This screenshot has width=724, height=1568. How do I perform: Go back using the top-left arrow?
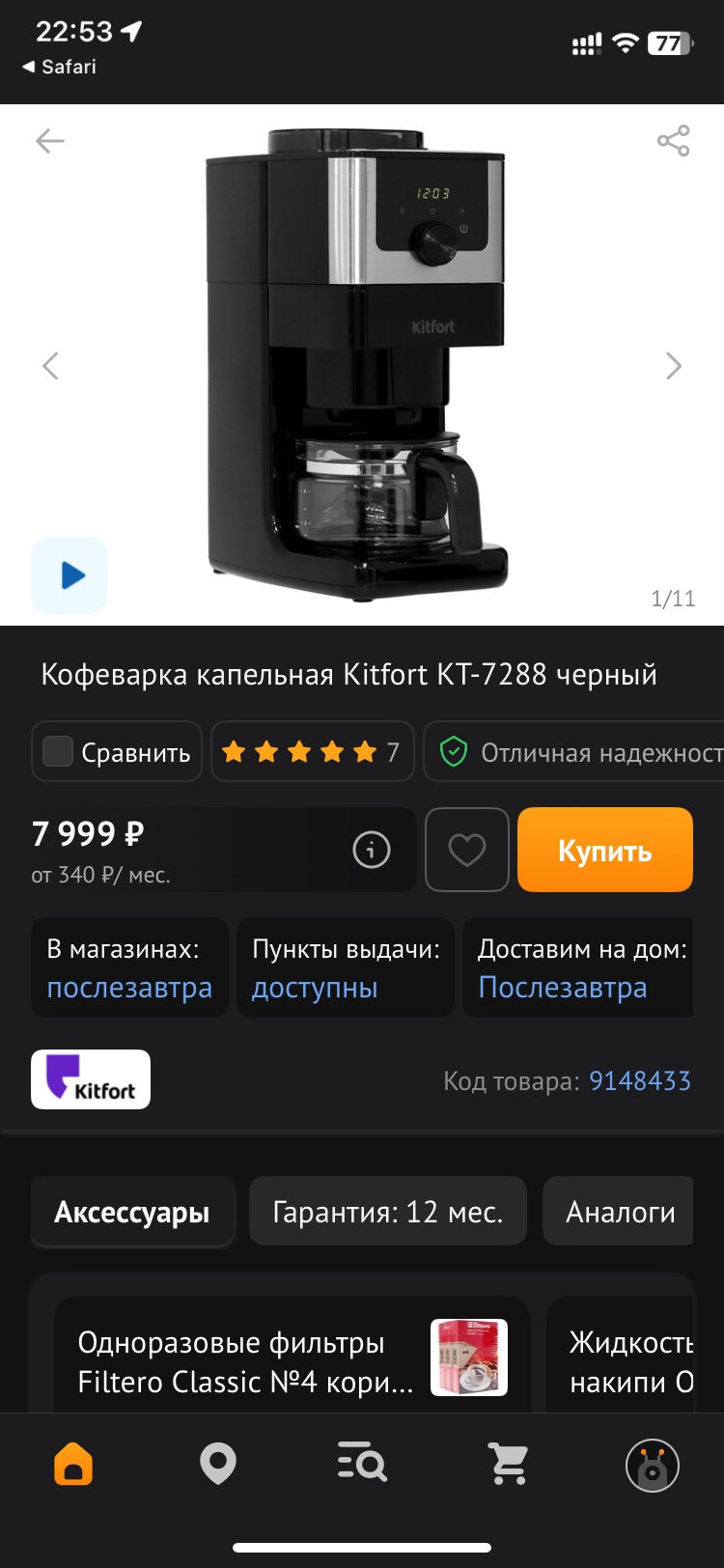pos(50,142)
